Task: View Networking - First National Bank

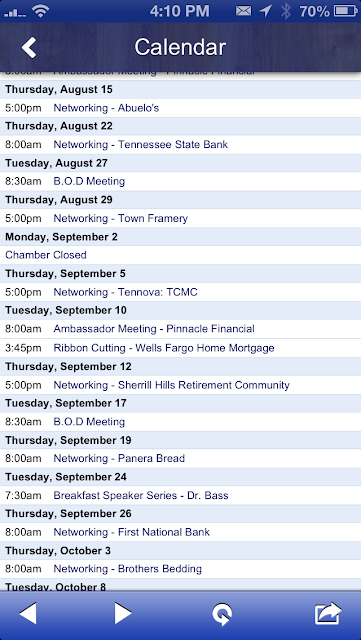Action: pyautogui.click(x=131, y=532)
